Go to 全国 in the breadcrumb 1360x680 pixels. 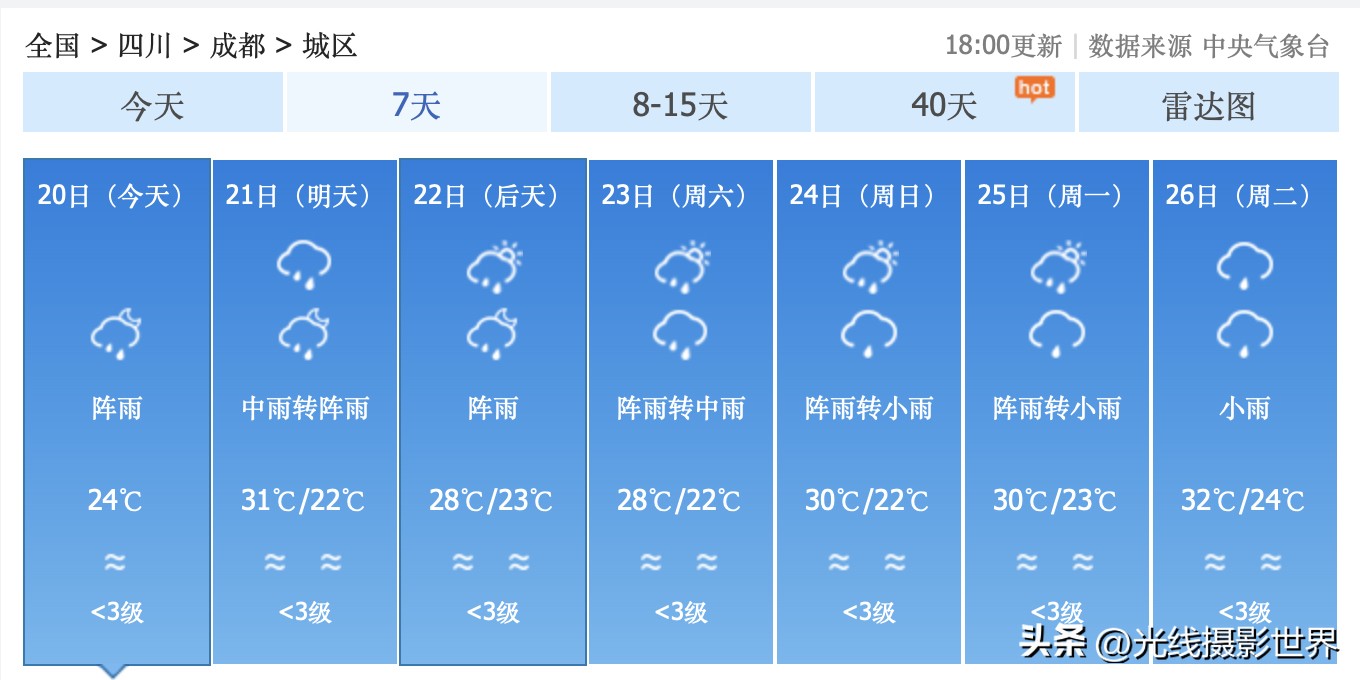[x=52, y=46]
